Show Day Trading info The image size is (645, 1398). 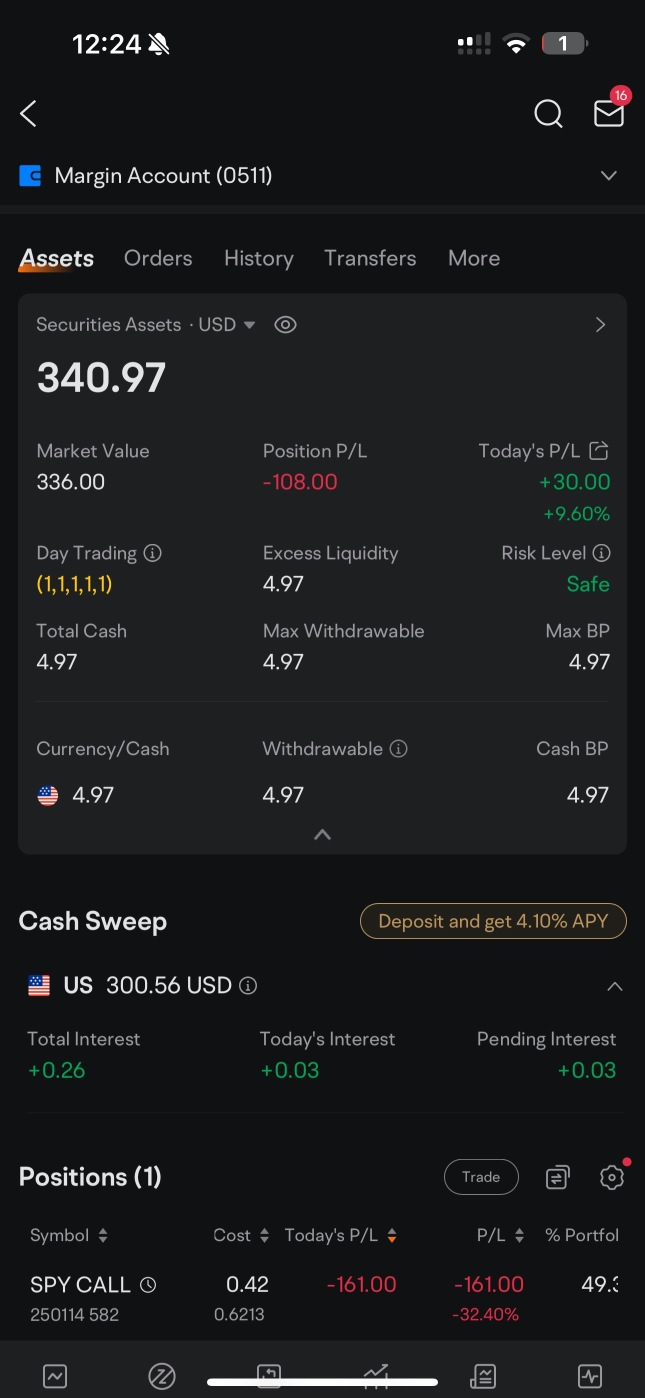tap(152, 553)
